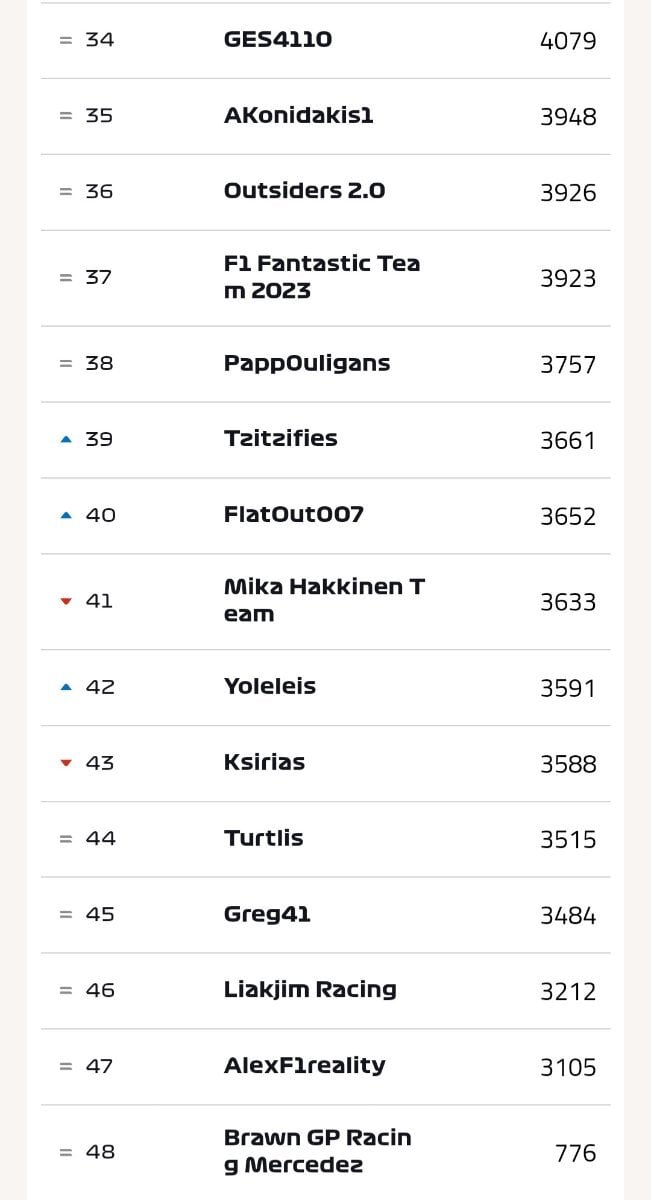Select Greg41 in the standings
This screenshot has width=651, height=1200.
coord(325,916)
